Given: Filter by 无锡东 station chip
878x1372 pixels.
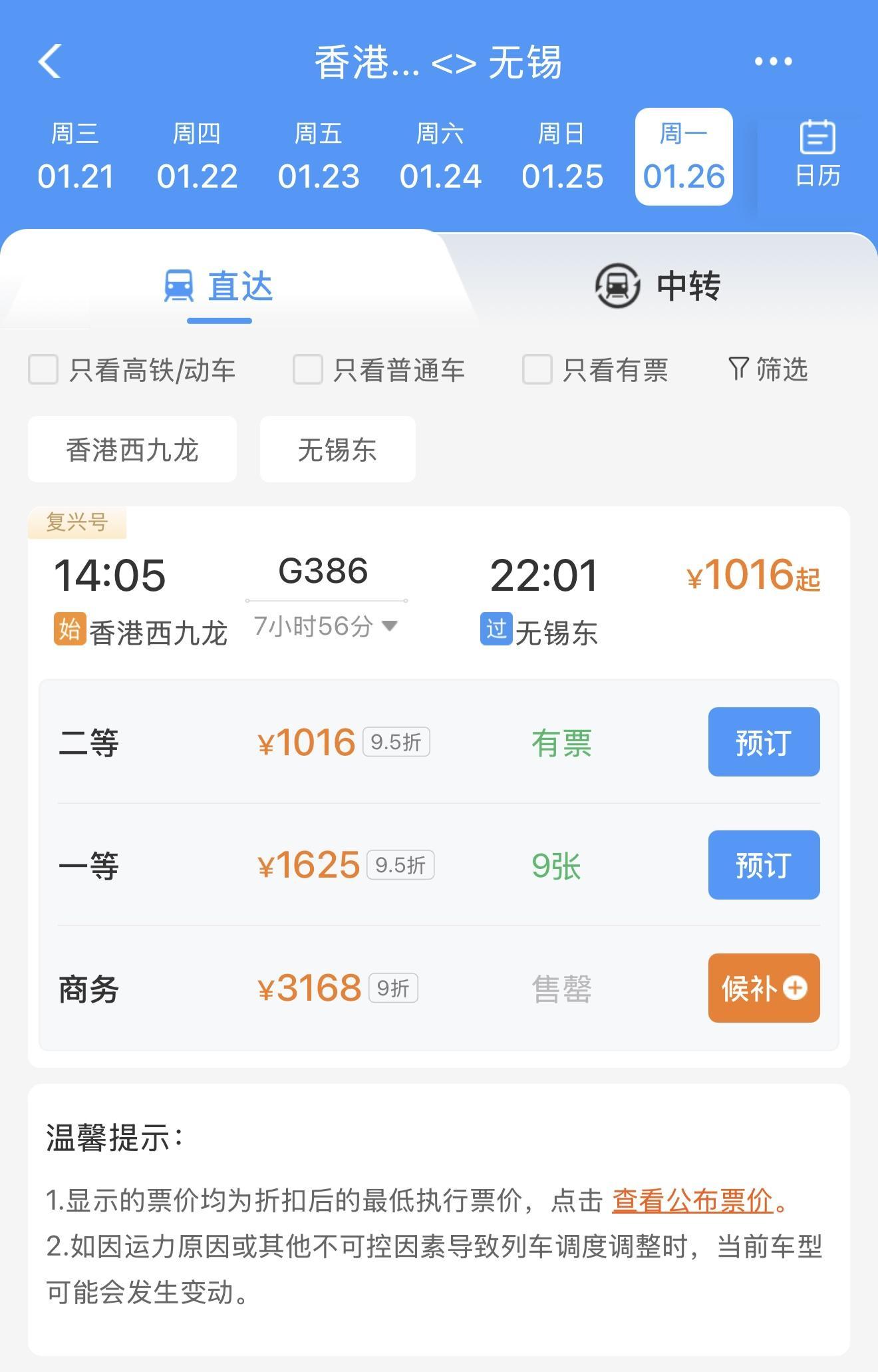Looking at the screenshot, I should 337,450.
